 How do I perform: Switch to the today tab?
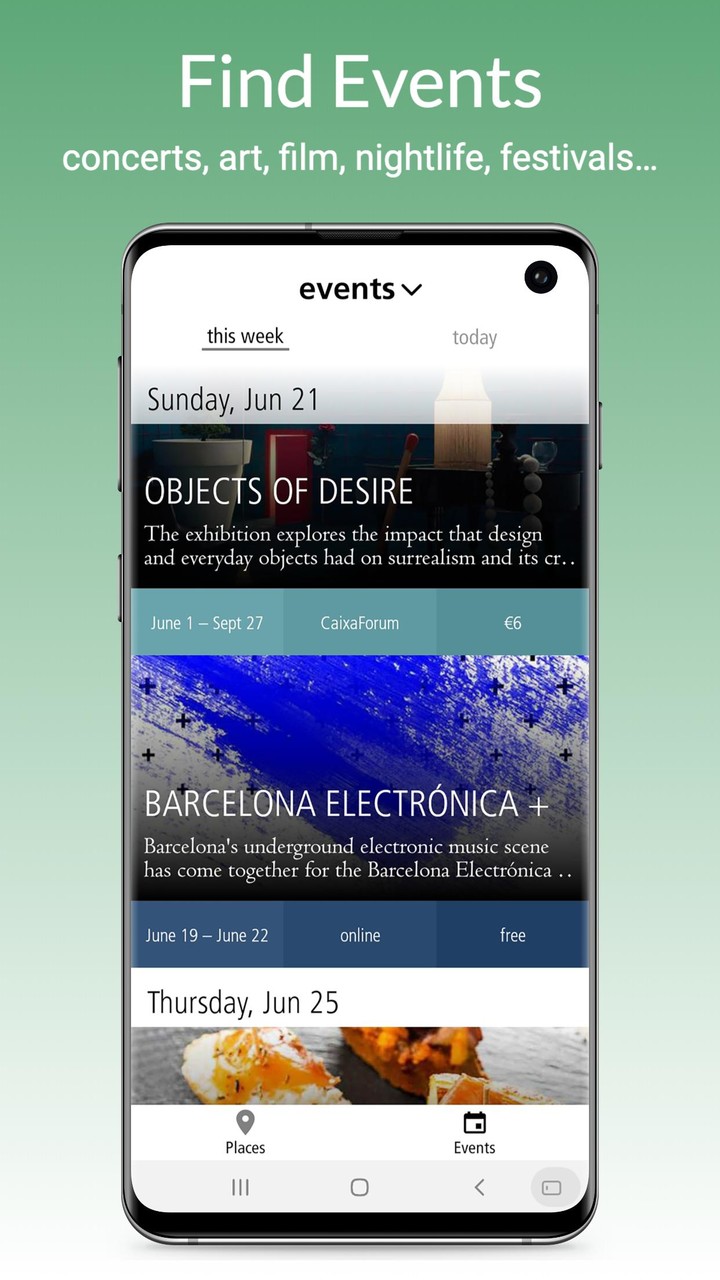473,337
